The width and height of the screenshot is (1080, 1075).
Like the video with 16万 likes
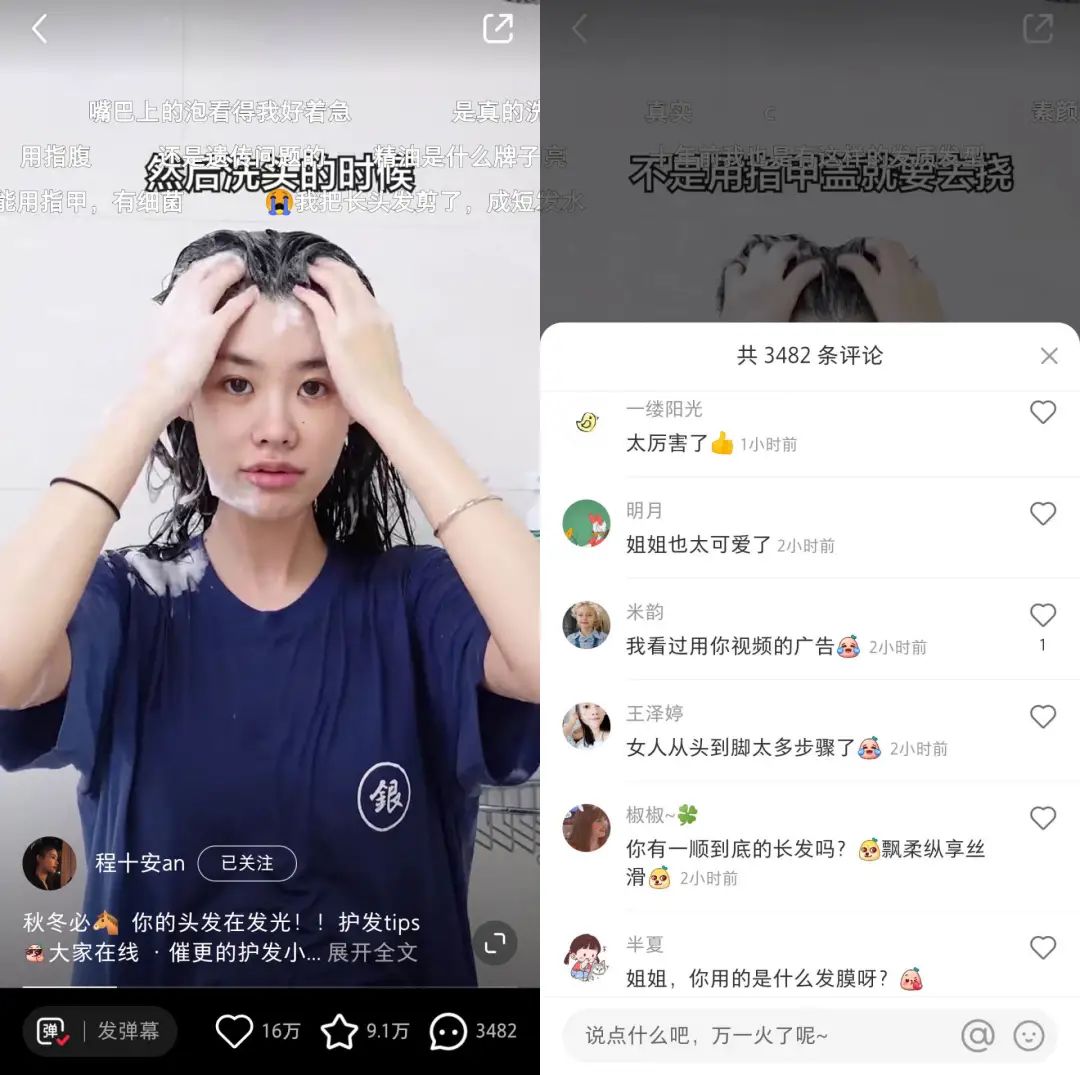tap(235, 1031)
